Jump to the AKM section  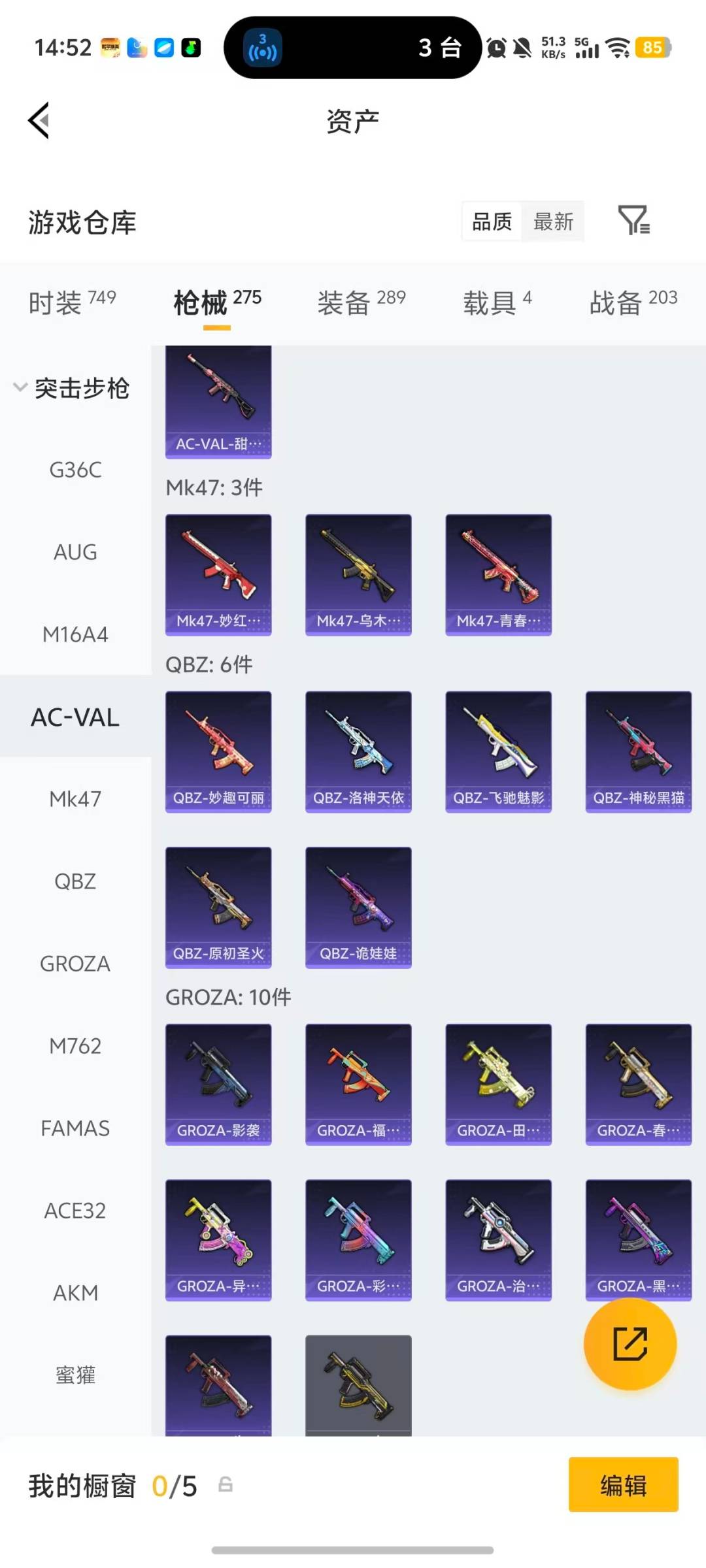coord(75,1293)
